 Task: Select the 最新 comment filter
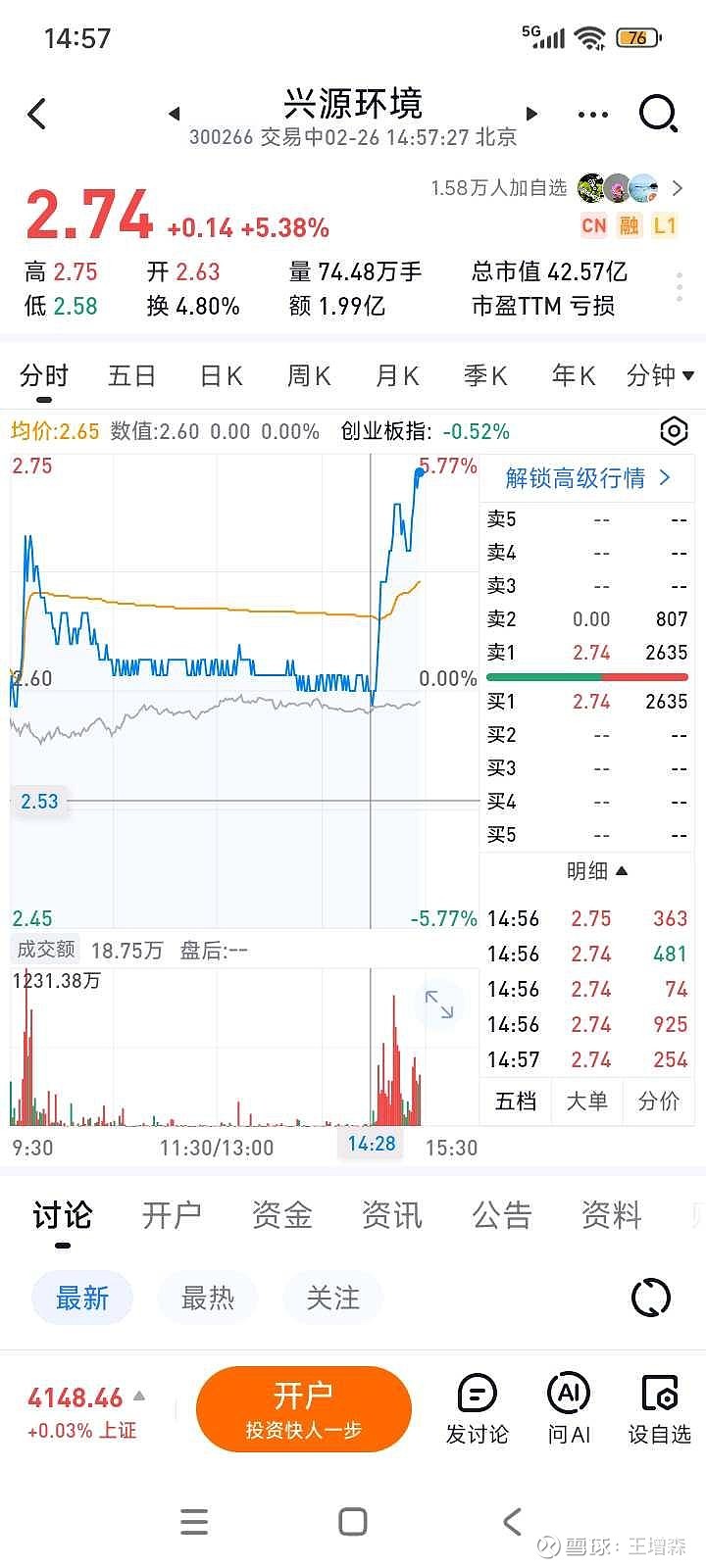click(81, 1298)
